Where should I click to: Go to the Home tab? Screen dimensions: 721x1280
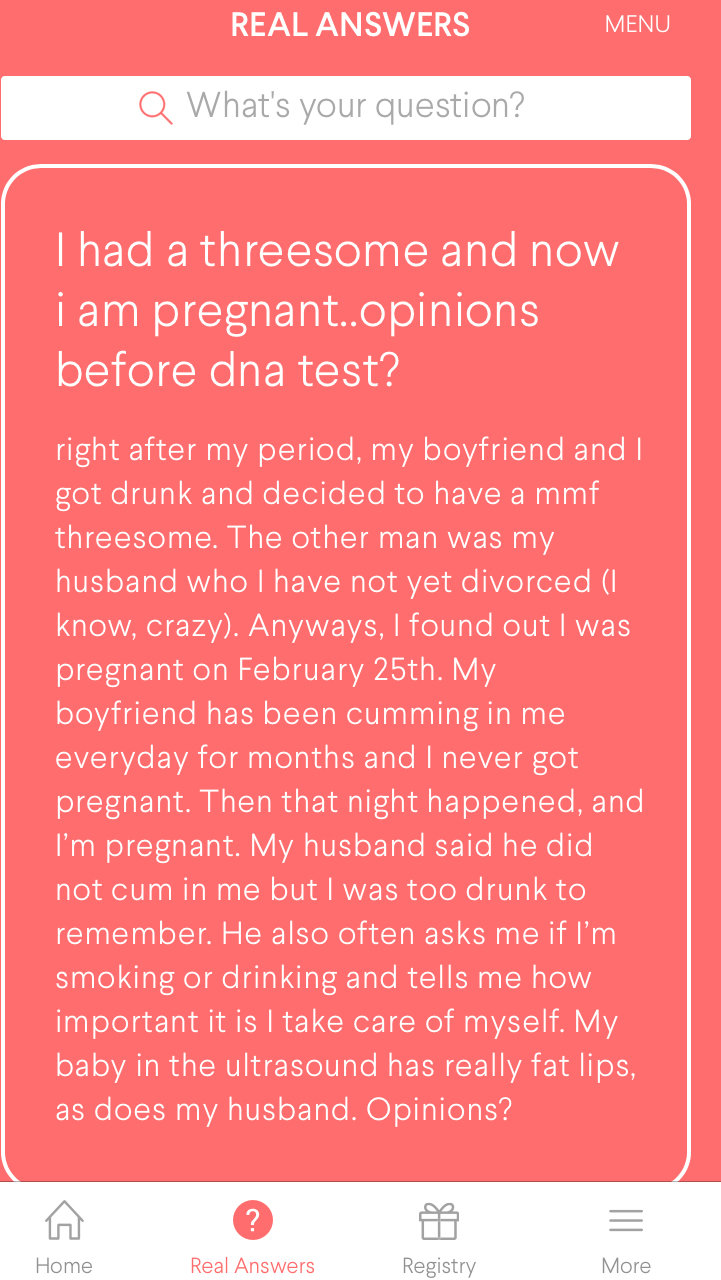pos(64,1237)
